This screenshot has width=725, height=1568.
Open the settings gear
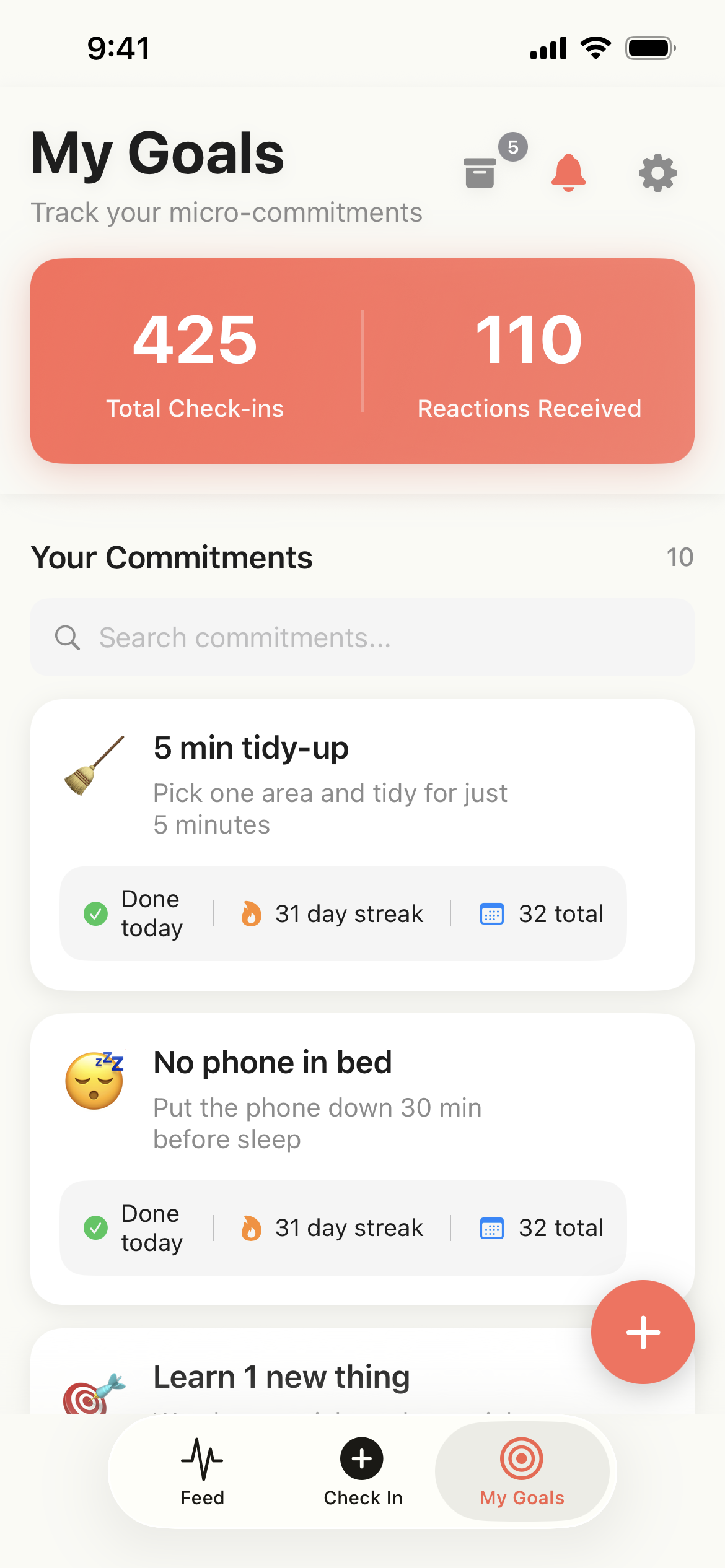click(x=656, y=172)
